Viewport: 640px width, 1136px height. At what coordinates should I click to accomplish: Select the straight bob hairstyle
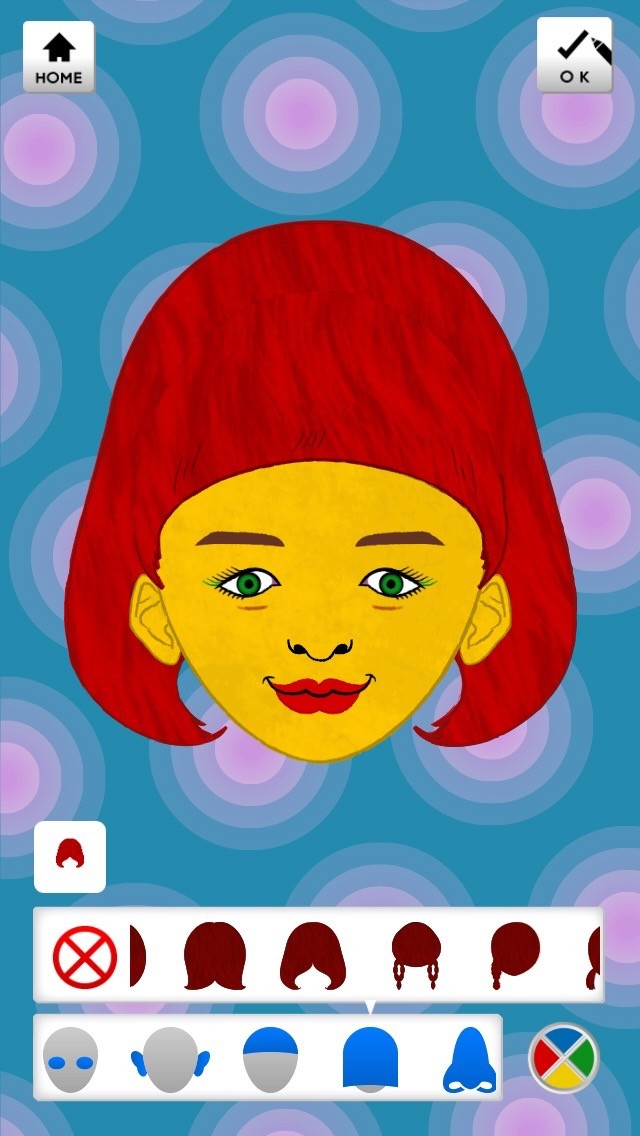215,956
